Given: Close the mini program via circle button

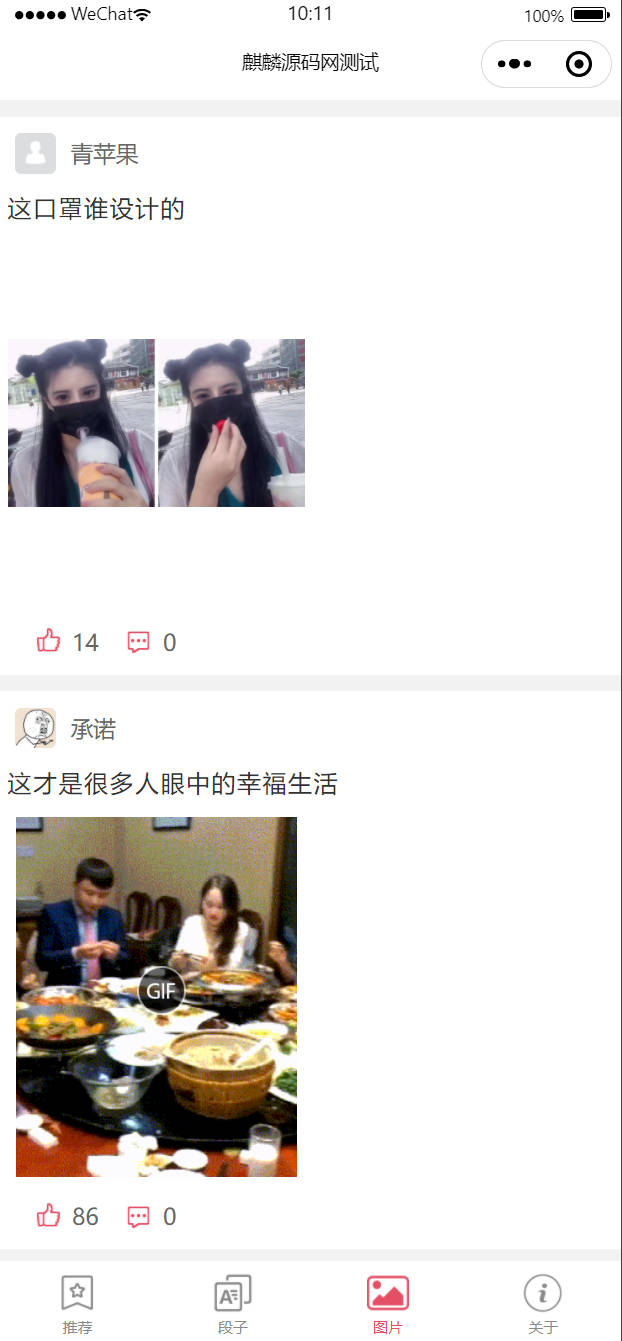Looking at the screenshot, I should point(578,64).
